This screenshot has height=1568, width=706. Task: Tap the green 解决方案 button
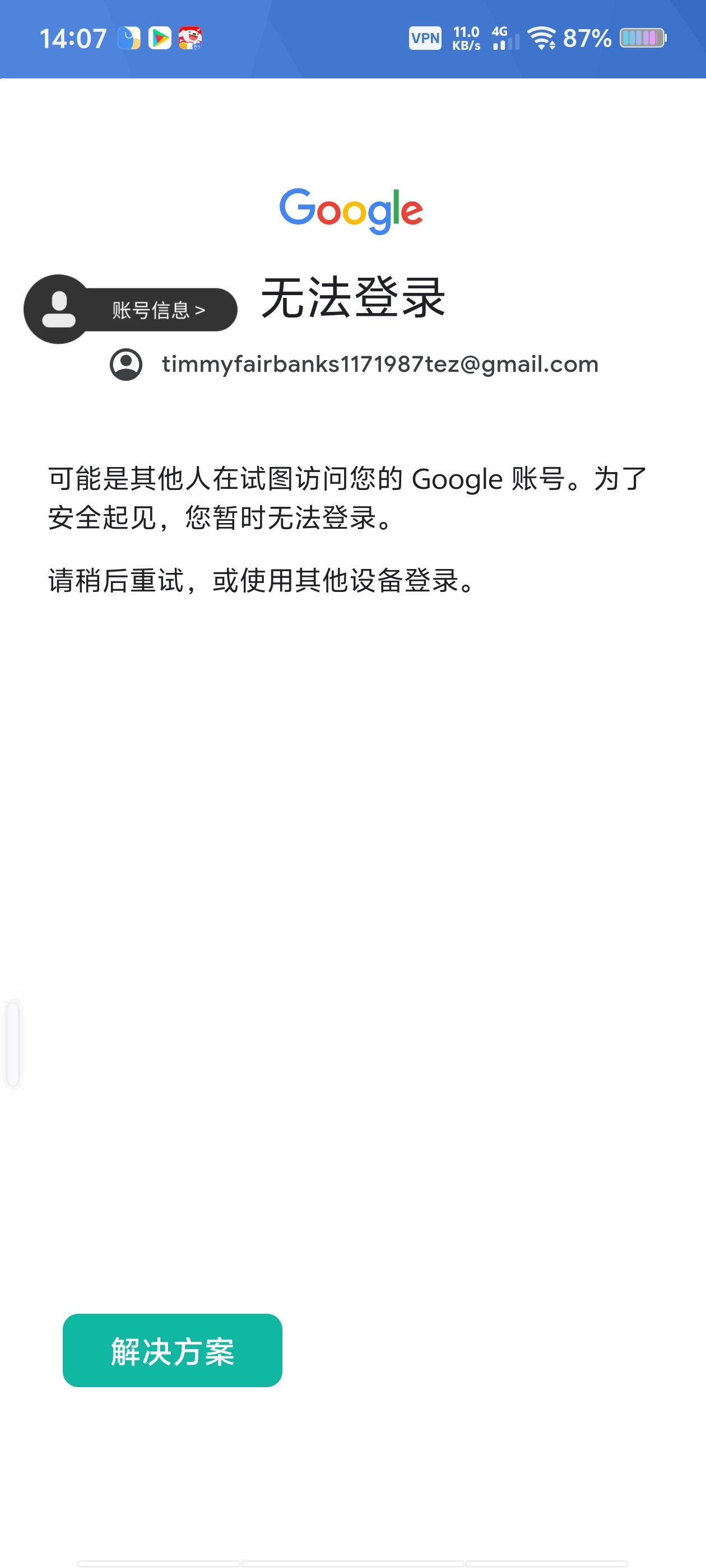tap(173, 1350)
